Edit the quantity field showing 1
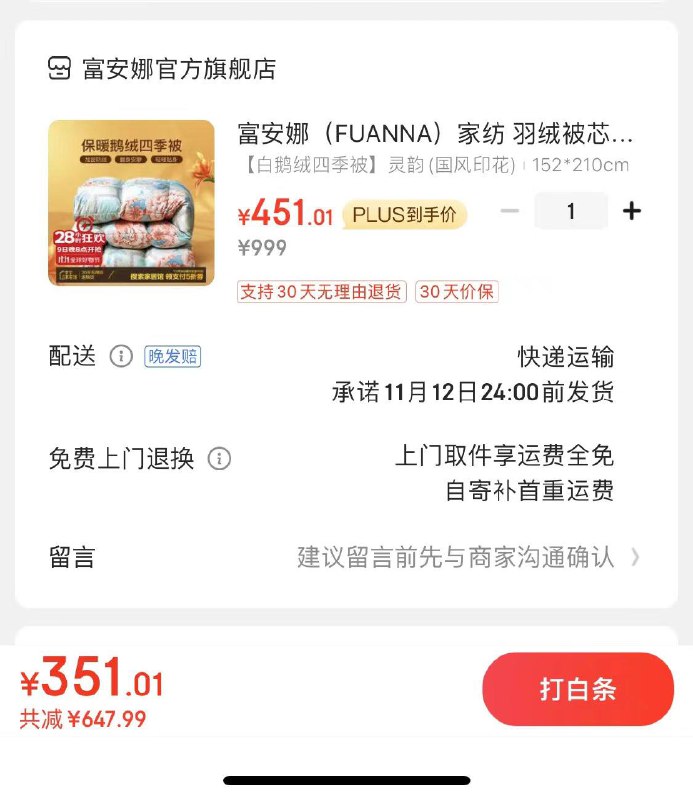 point(571,211)
